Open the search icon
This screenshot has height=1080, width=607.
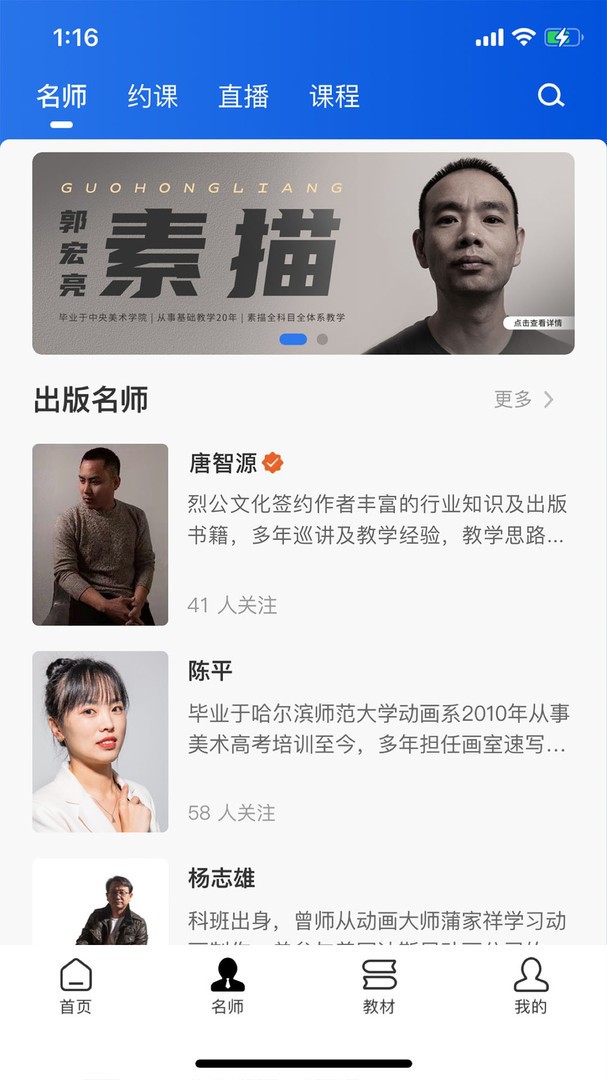coord(551,96)
